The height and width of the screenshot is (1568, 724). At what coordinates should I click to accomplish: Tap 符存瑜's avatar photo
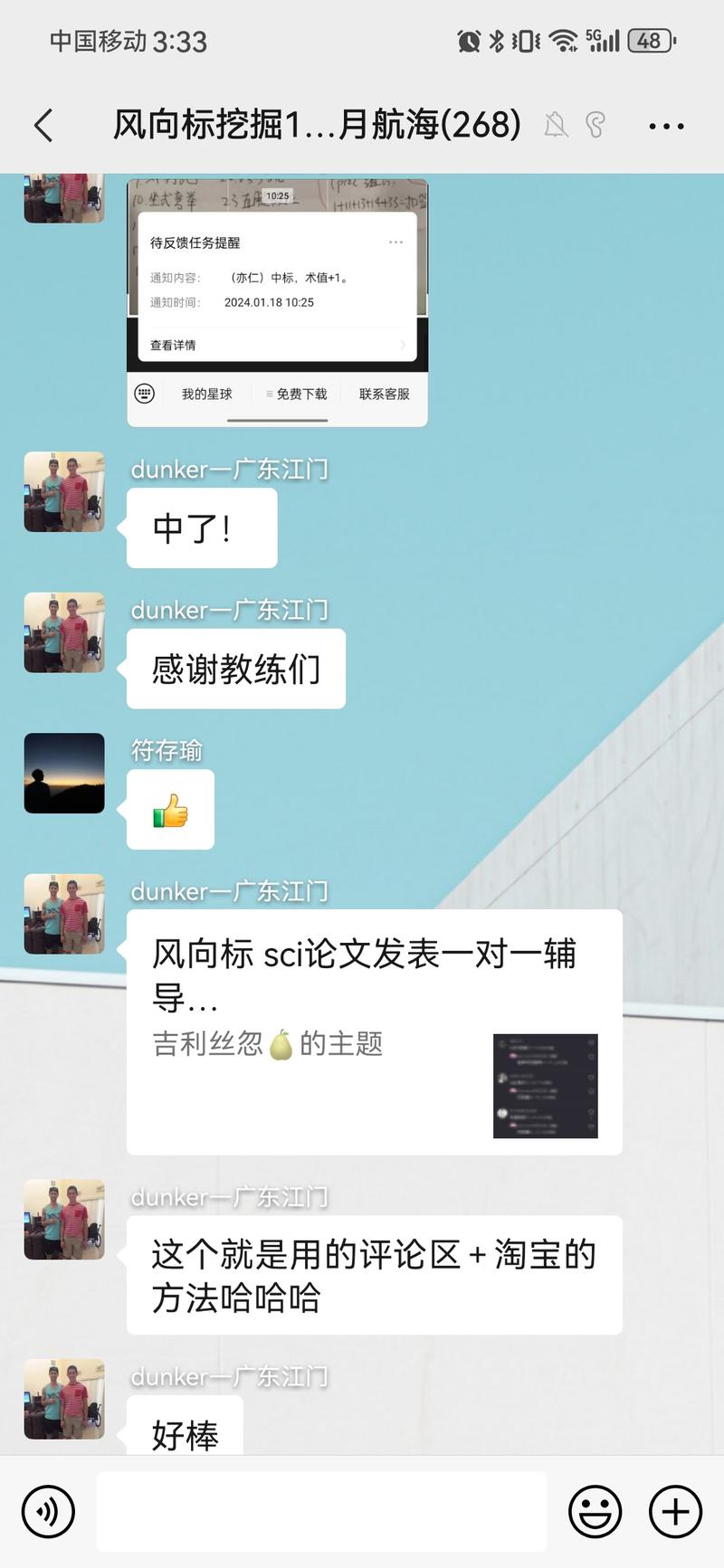click(63, 774)
